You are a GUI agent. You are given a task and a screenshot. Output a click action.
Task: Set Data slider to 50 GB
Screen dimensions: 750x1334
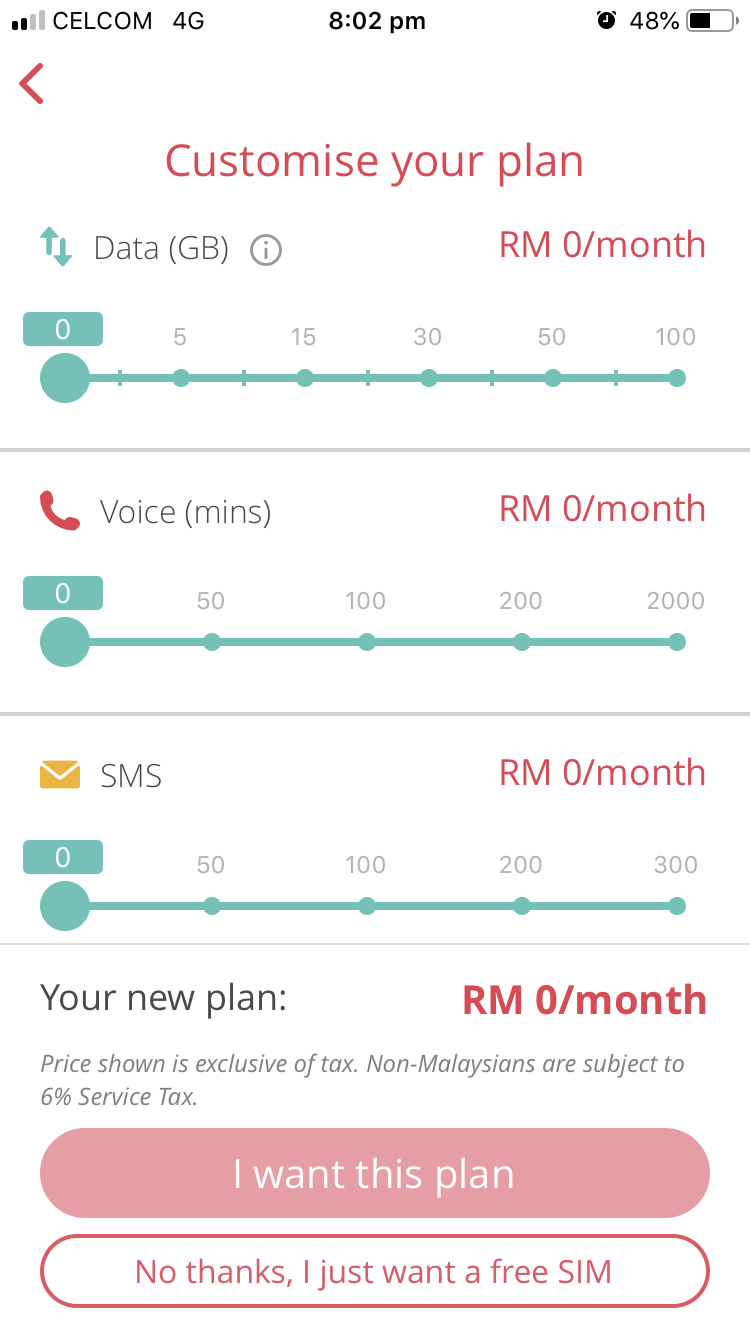point(553,378)
